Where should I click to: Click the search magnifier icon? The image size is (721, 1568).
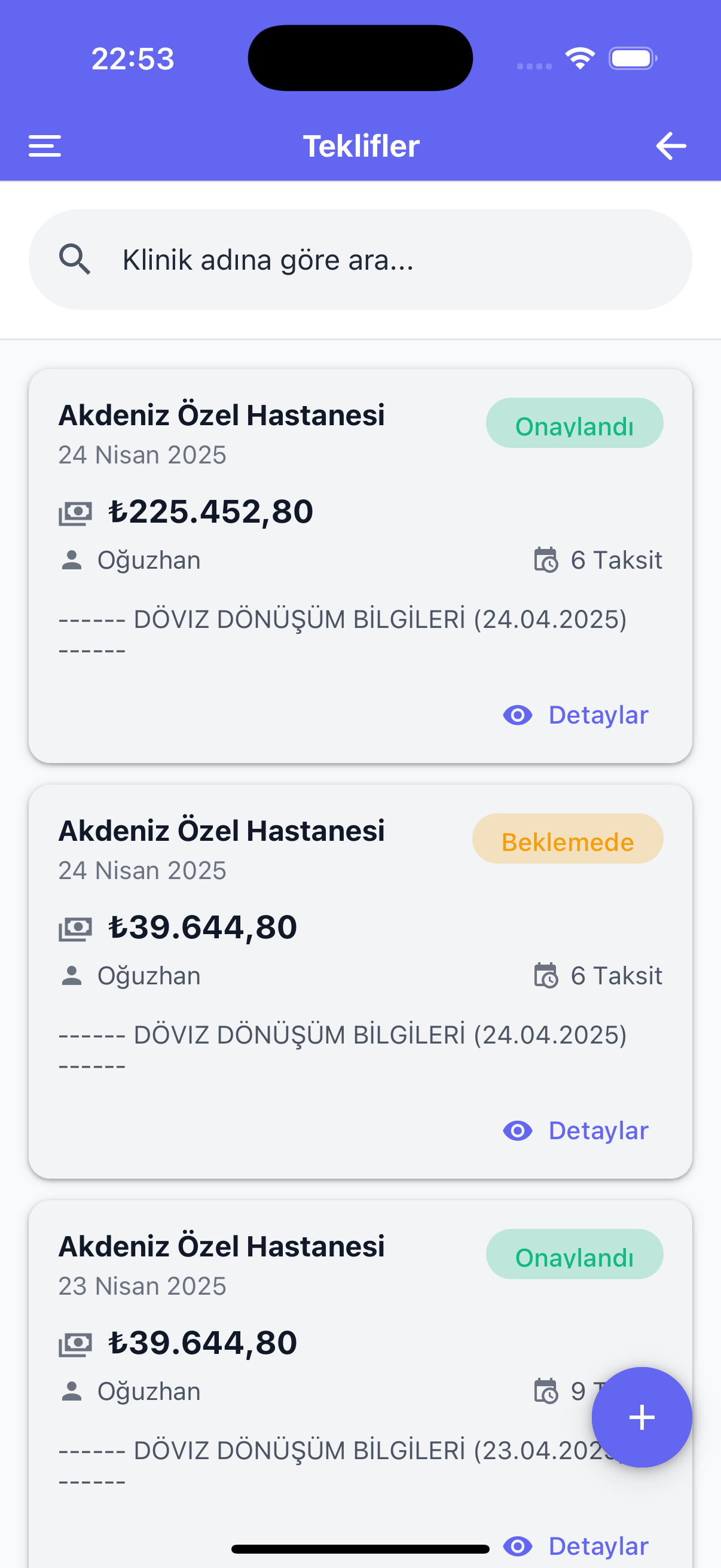click(x=75, y=260)
